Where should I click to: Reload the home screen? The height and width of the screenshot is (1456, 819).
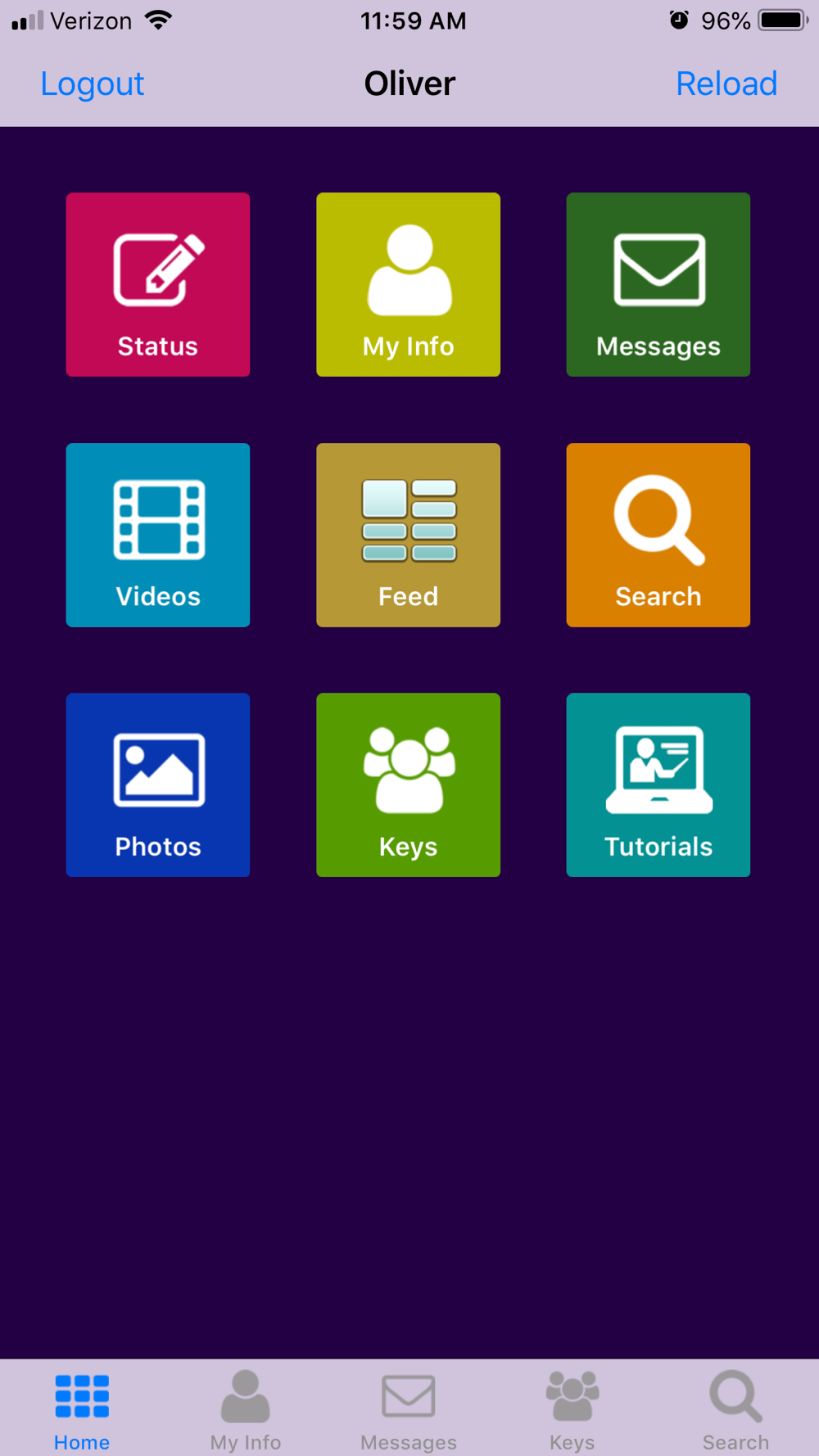coord(726,84)
